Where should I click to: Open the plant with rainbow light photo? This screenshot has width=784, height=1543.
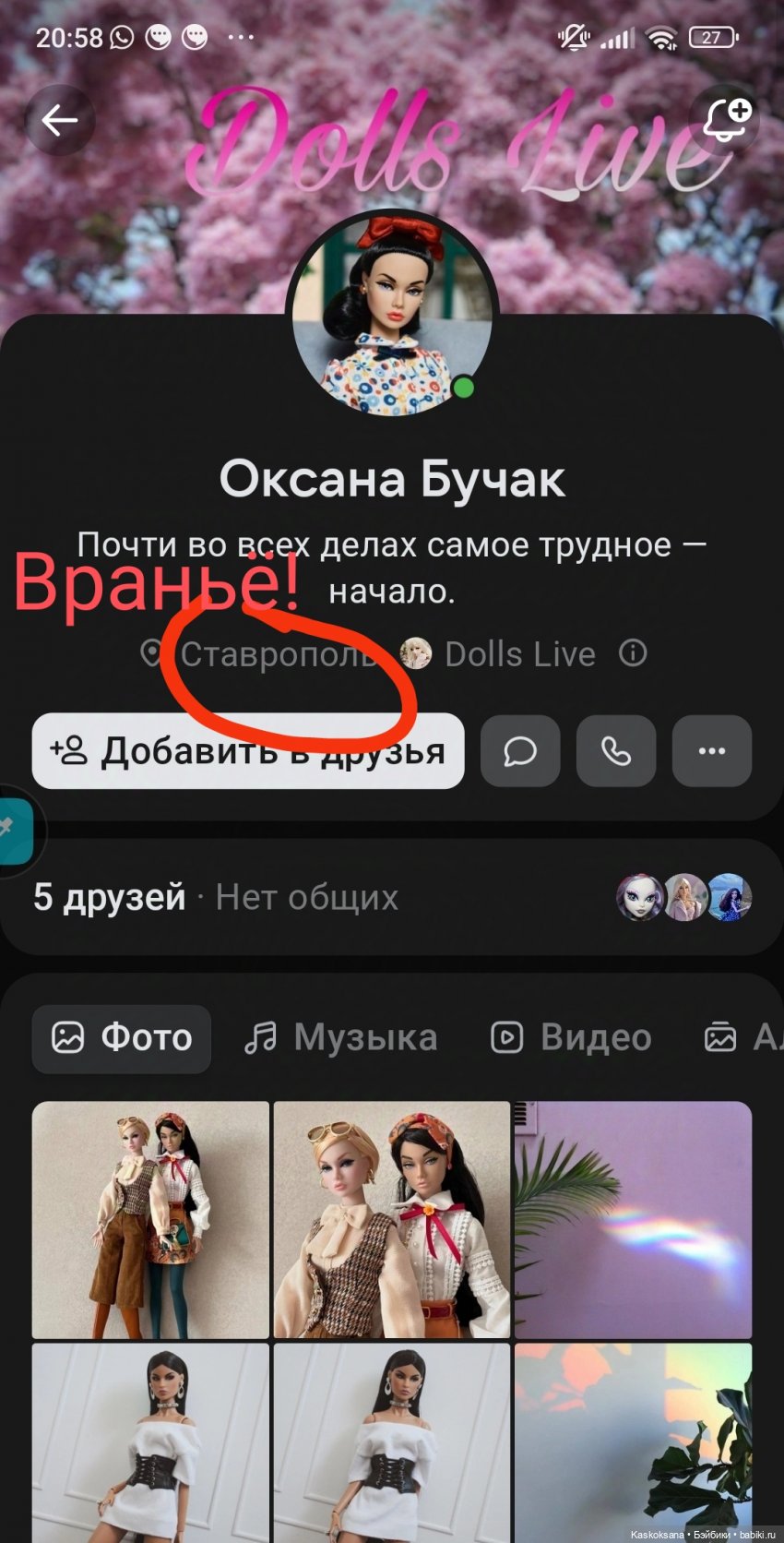pyautogui.click(x=633, y=1440)
